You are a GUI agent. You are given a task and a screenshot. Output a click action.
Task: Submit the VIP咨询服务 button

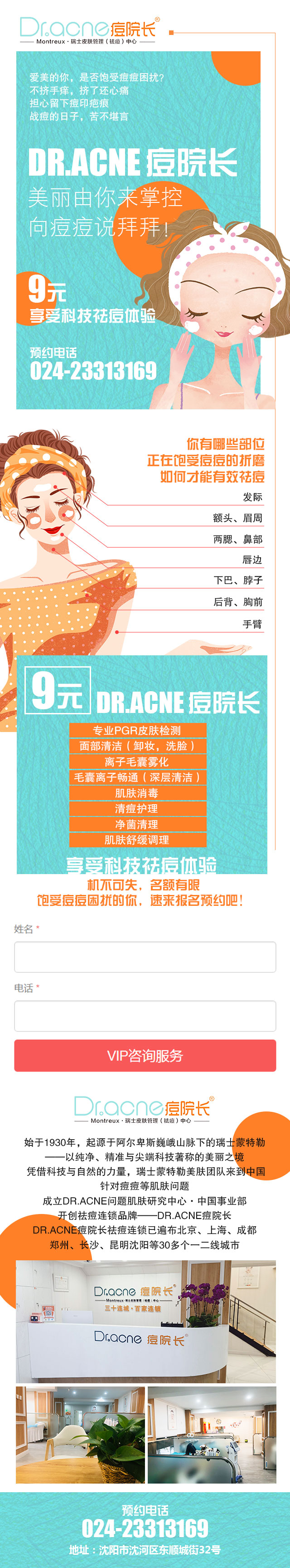[145, 1056]
